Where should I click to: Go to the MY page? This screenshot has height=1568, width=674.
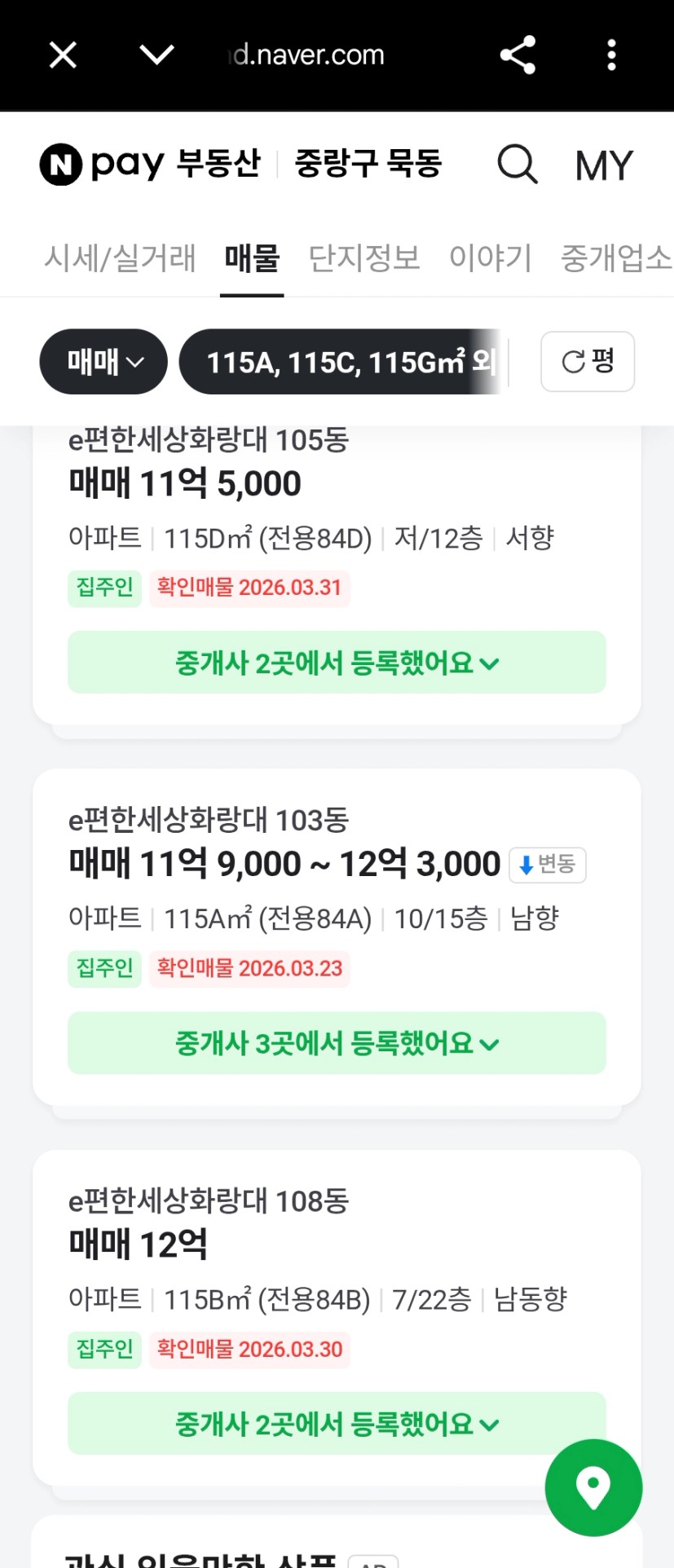click(x=603, y=165)
